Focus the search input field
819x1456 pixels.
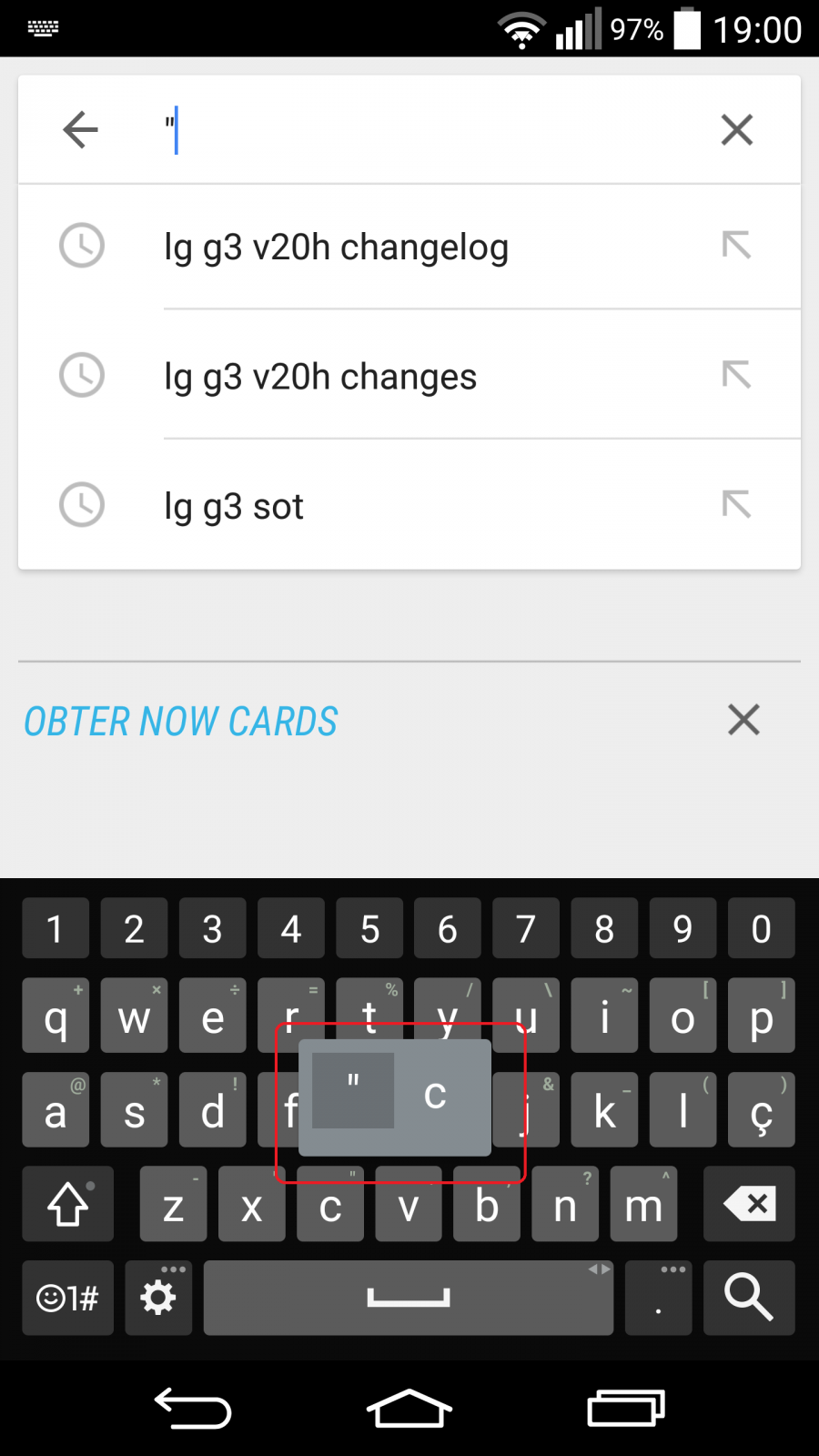point(428,129)
